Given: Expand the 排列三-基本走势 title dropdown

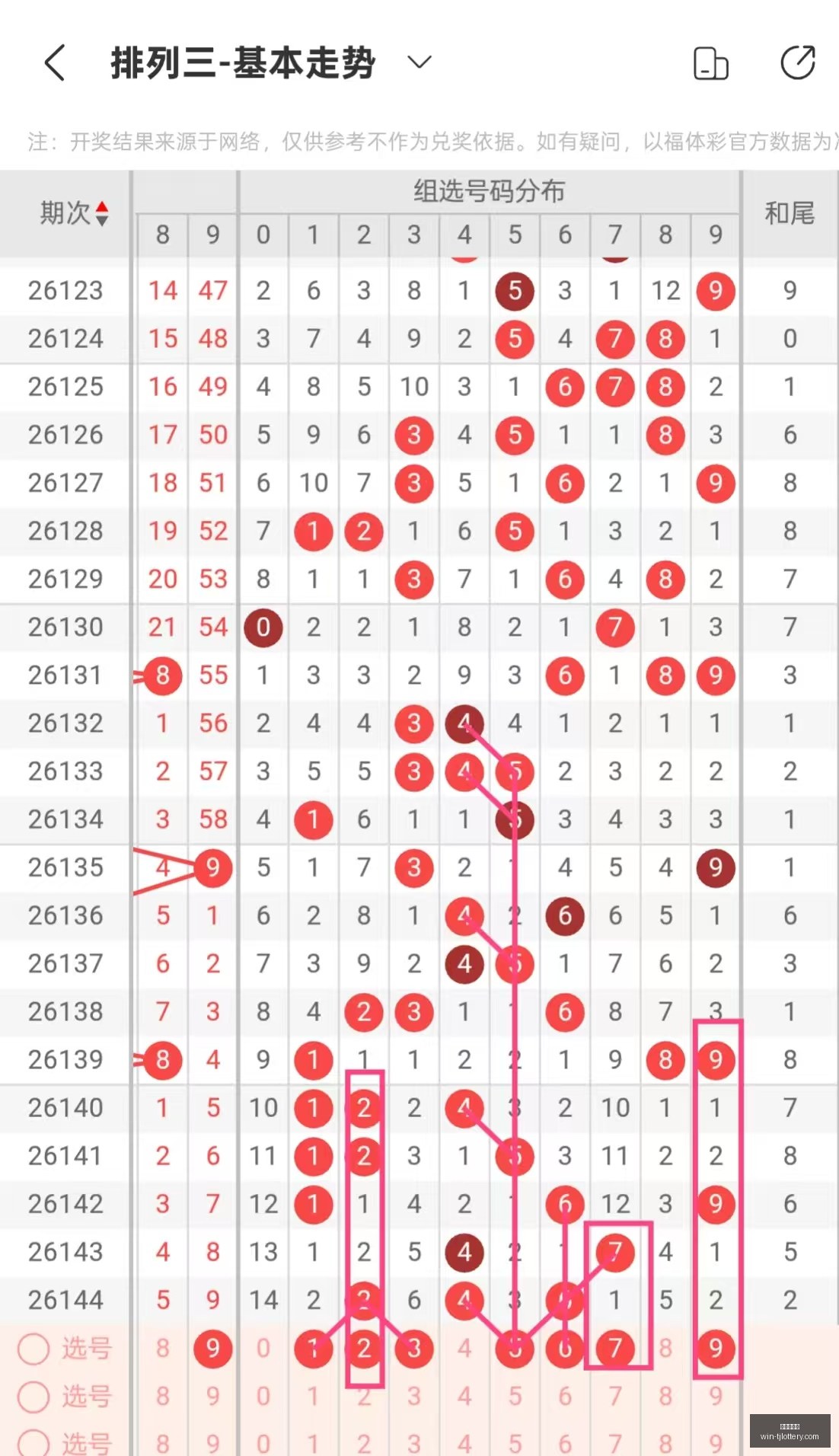Looking at the screenshot, I should (419, 62).
